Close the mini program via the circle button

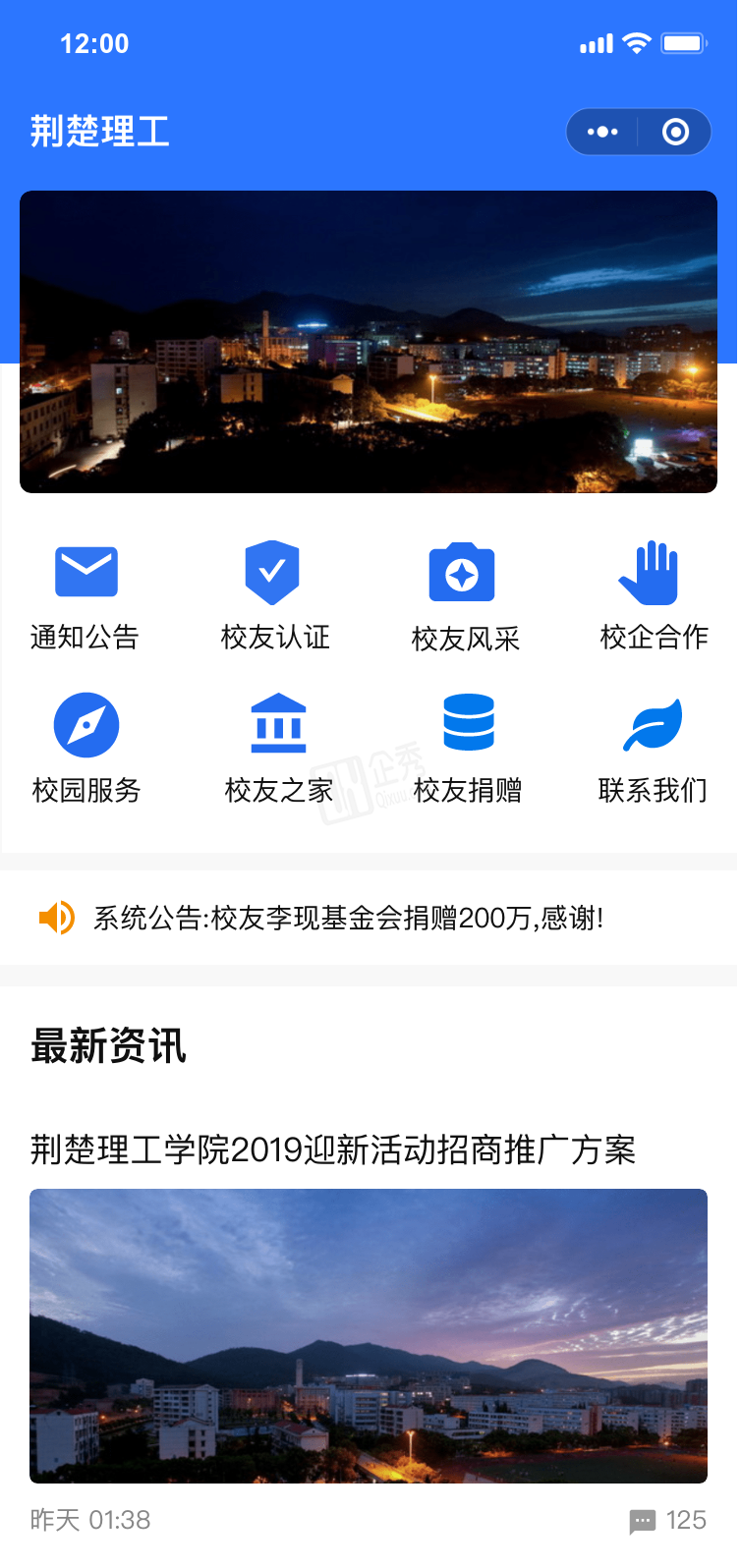click(675, 132)
